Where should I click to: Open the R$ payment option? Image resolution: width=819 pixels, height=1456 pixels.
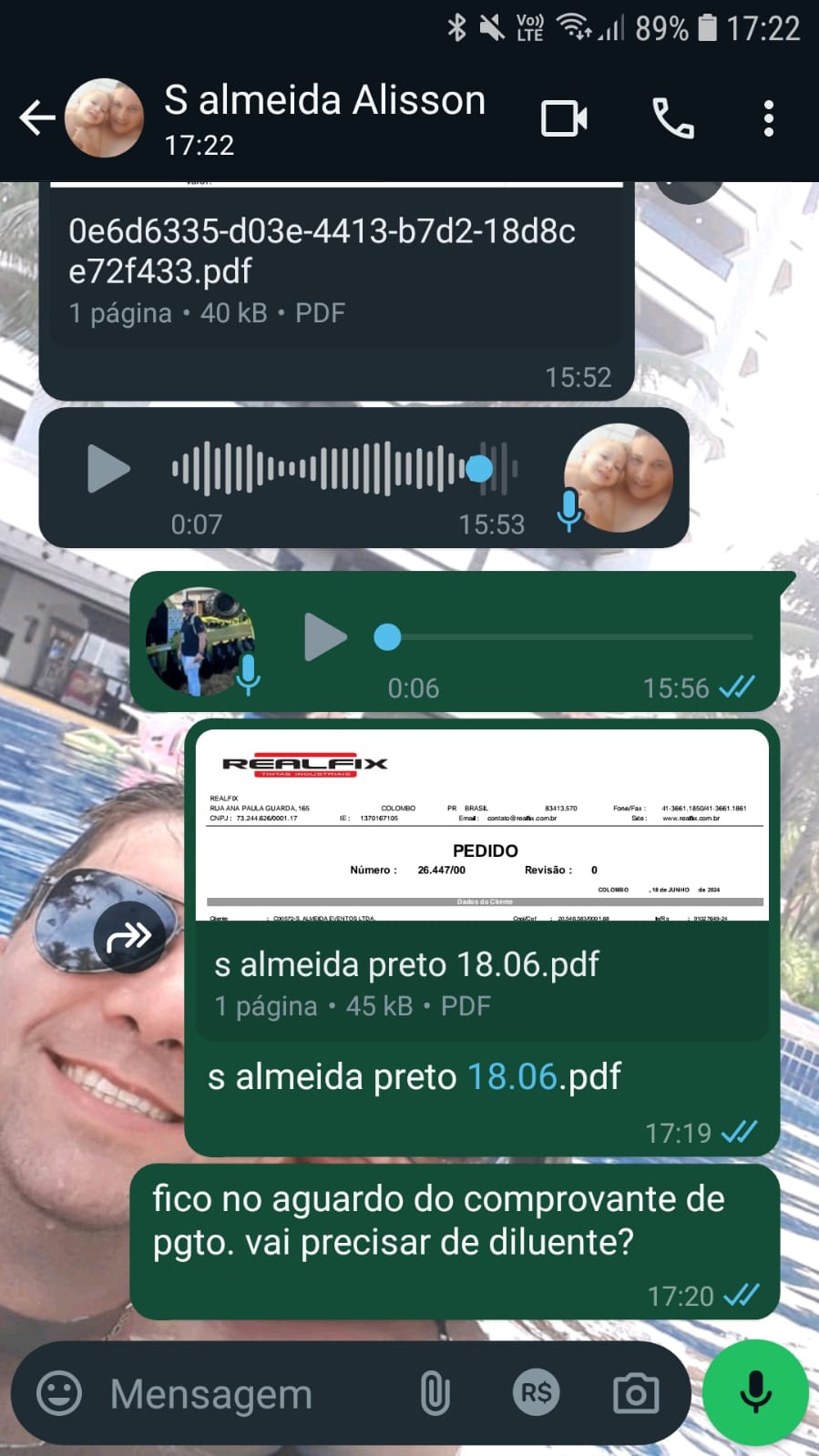point(536,1393)
